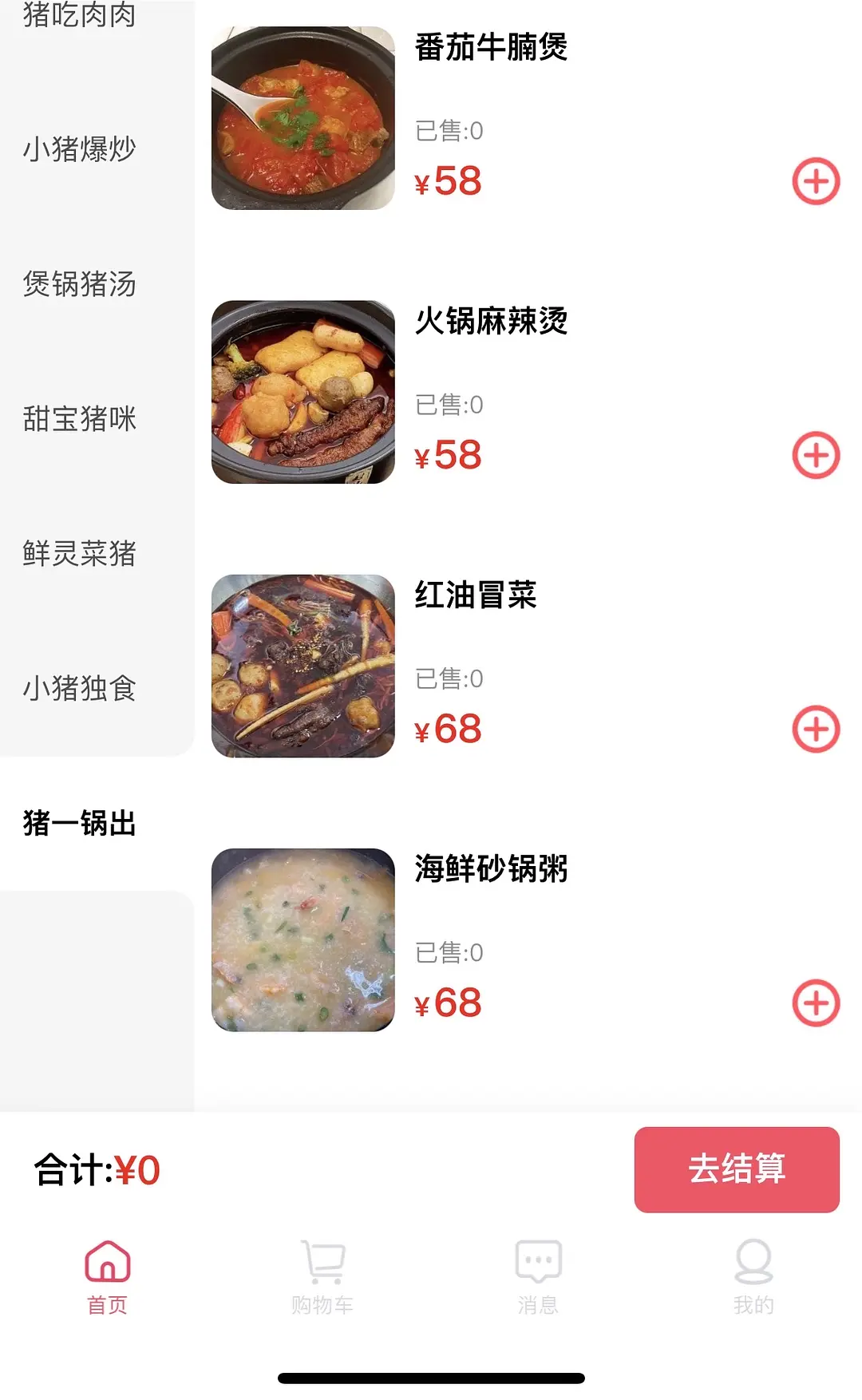Open the 红油冒菜 dish photo

pos(303,666)
